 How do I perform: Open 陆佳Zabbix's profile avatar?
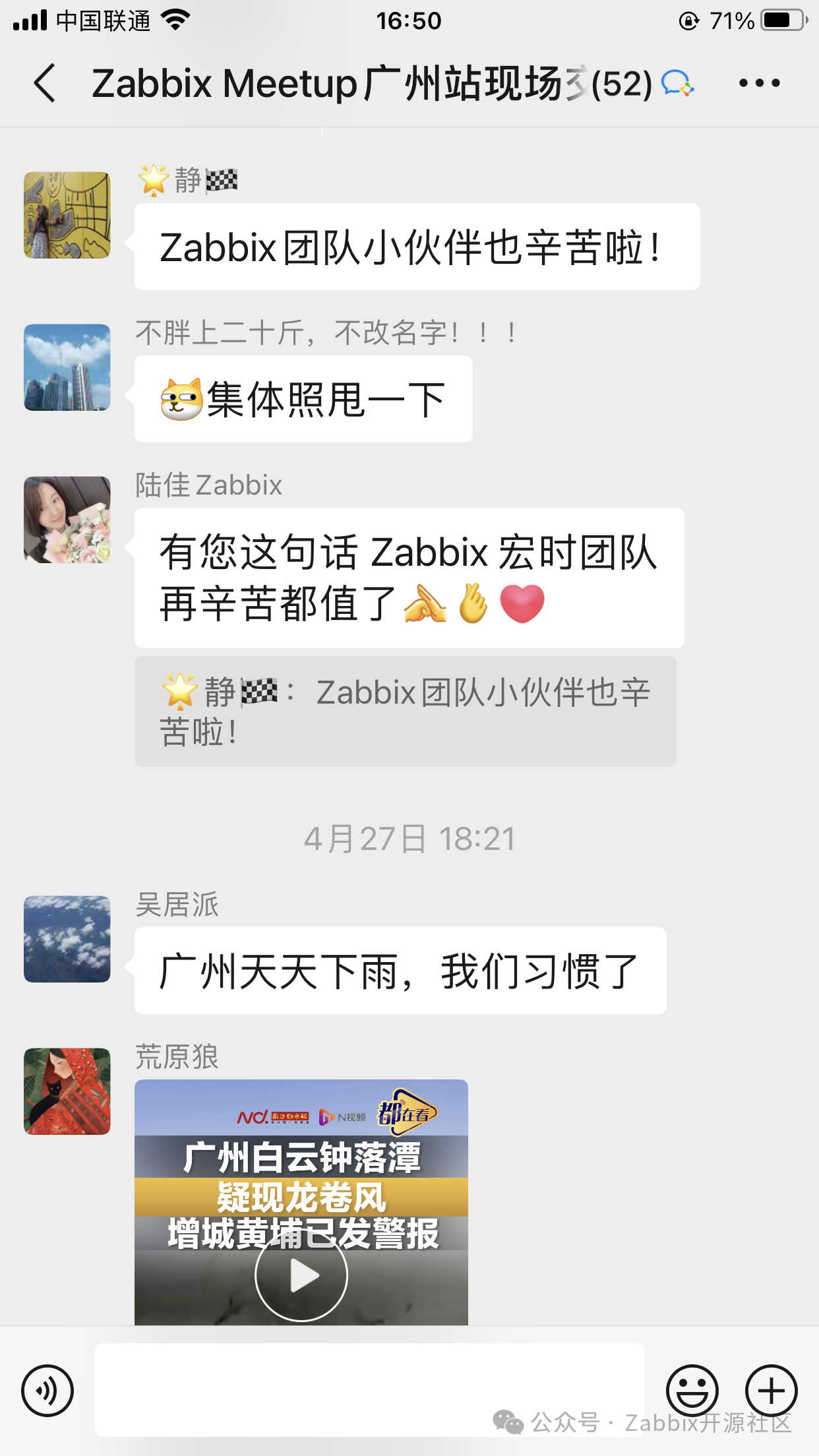pyautogui.click(x=67, y=520)
